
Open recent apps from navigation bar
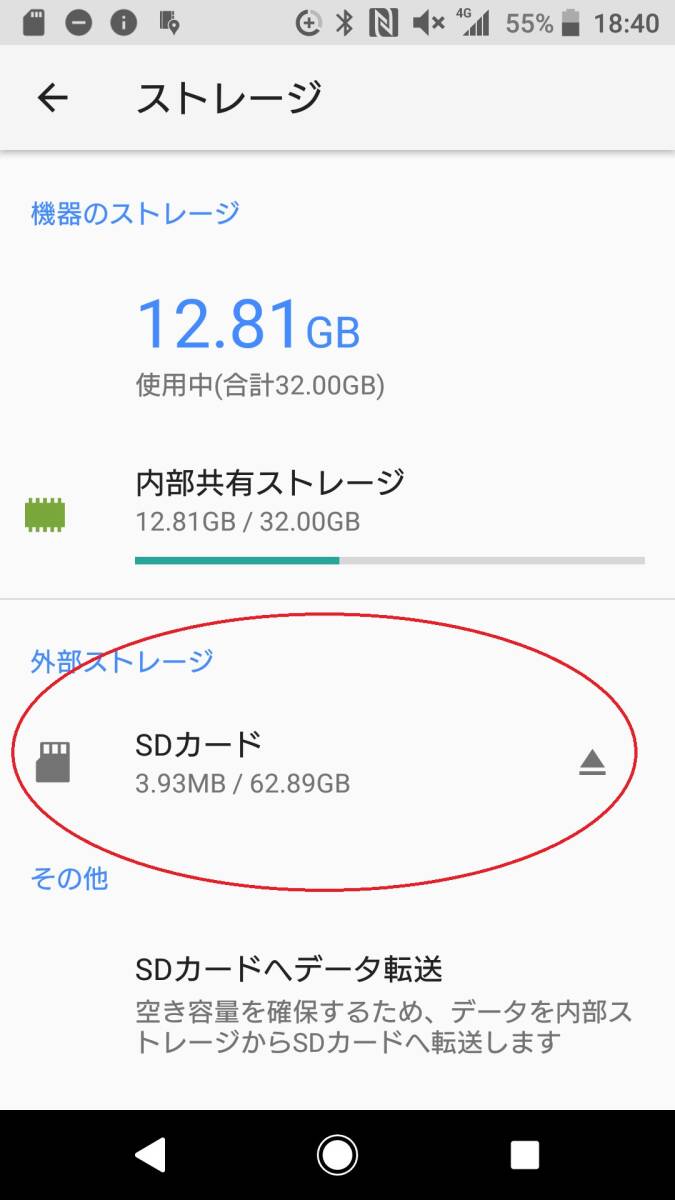pyautogui.click(x=524, y=1155)
